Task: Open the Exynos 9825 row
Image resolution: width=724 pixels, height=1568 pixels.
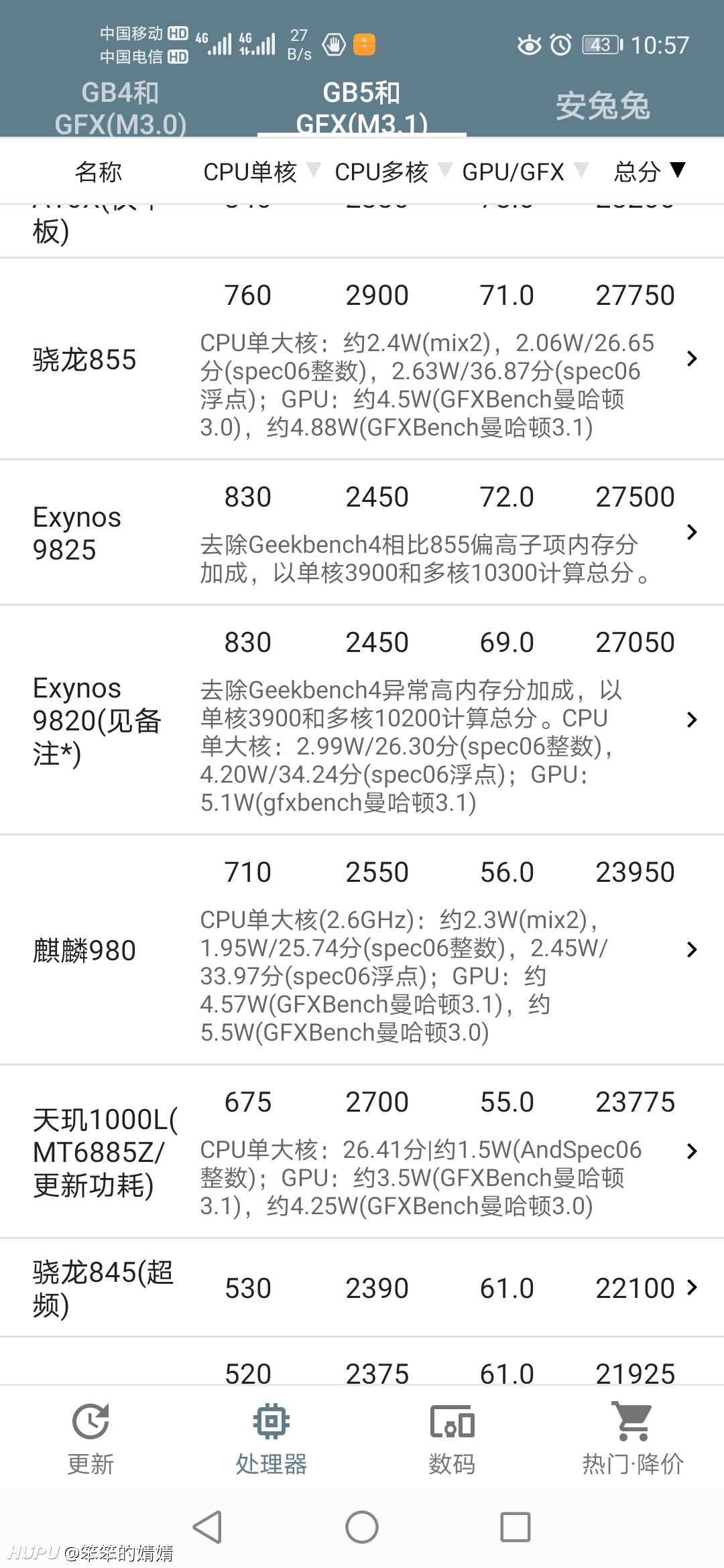Action: point(362,533)
